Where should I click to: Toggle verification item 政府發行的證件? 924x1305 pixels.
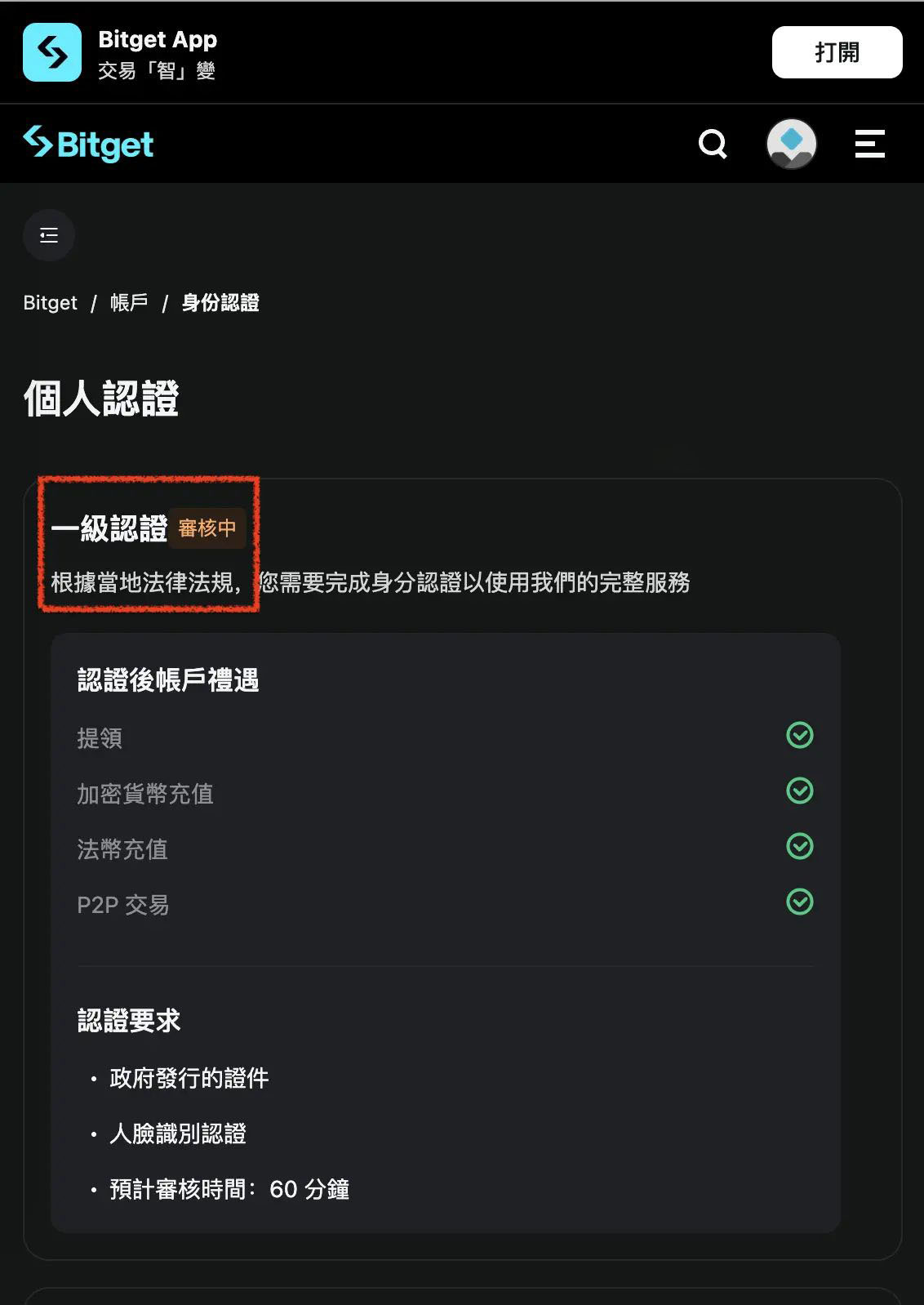point(189,1078)
